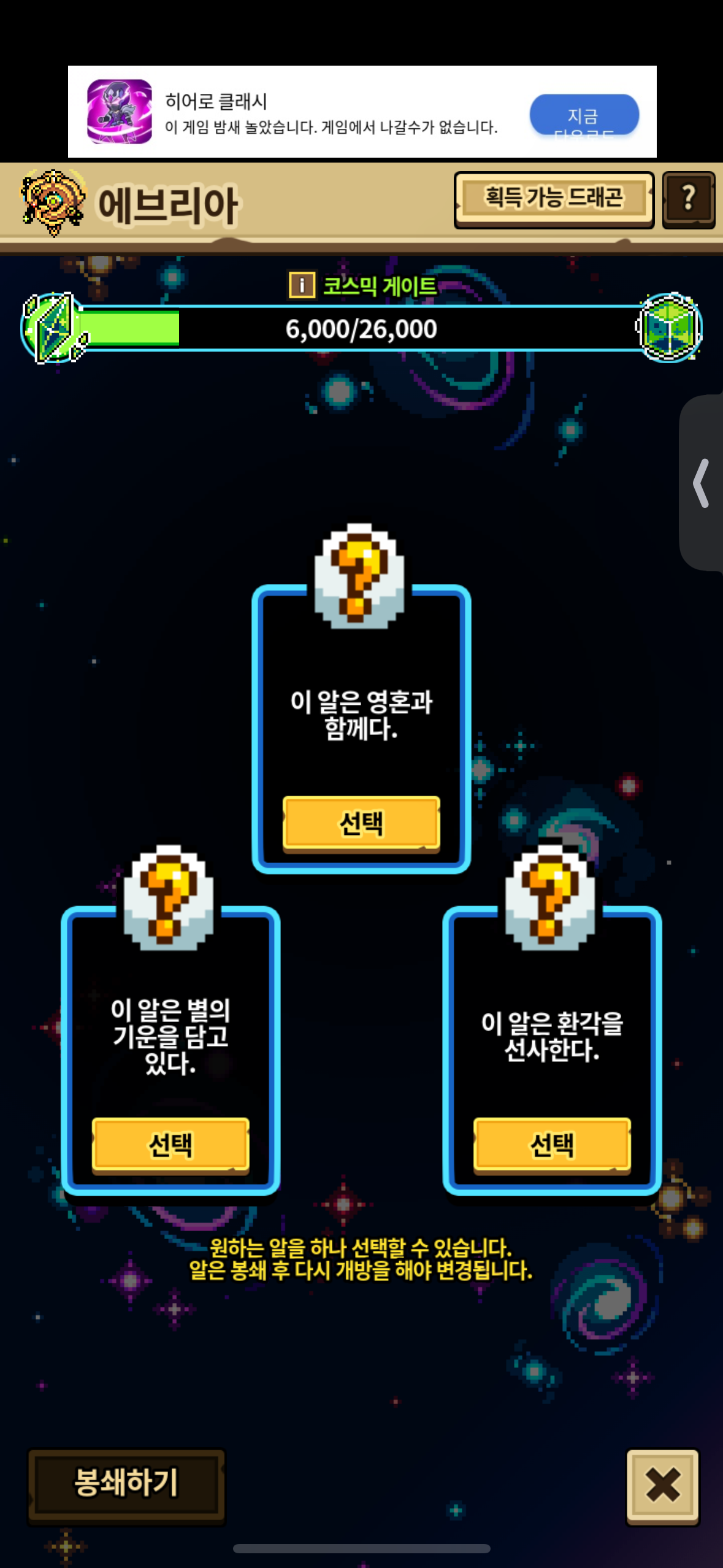The image size is (723, 1568).
Task: Select the egg '환각을 선사한다'
Action: [x=552, y=1144]
